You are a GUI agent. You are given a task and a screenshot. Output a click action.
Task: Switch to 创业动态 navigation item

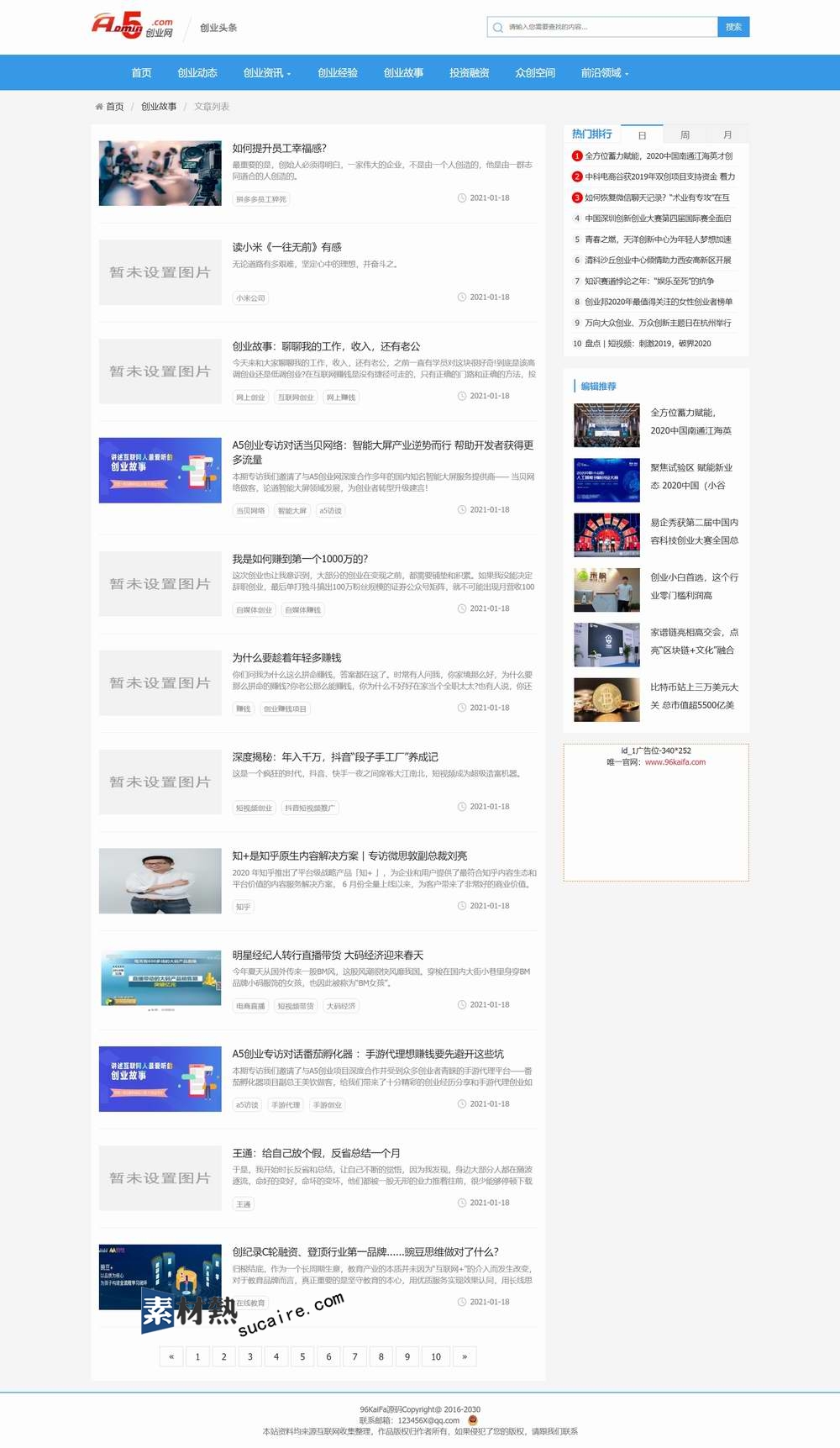click(197, 73)
